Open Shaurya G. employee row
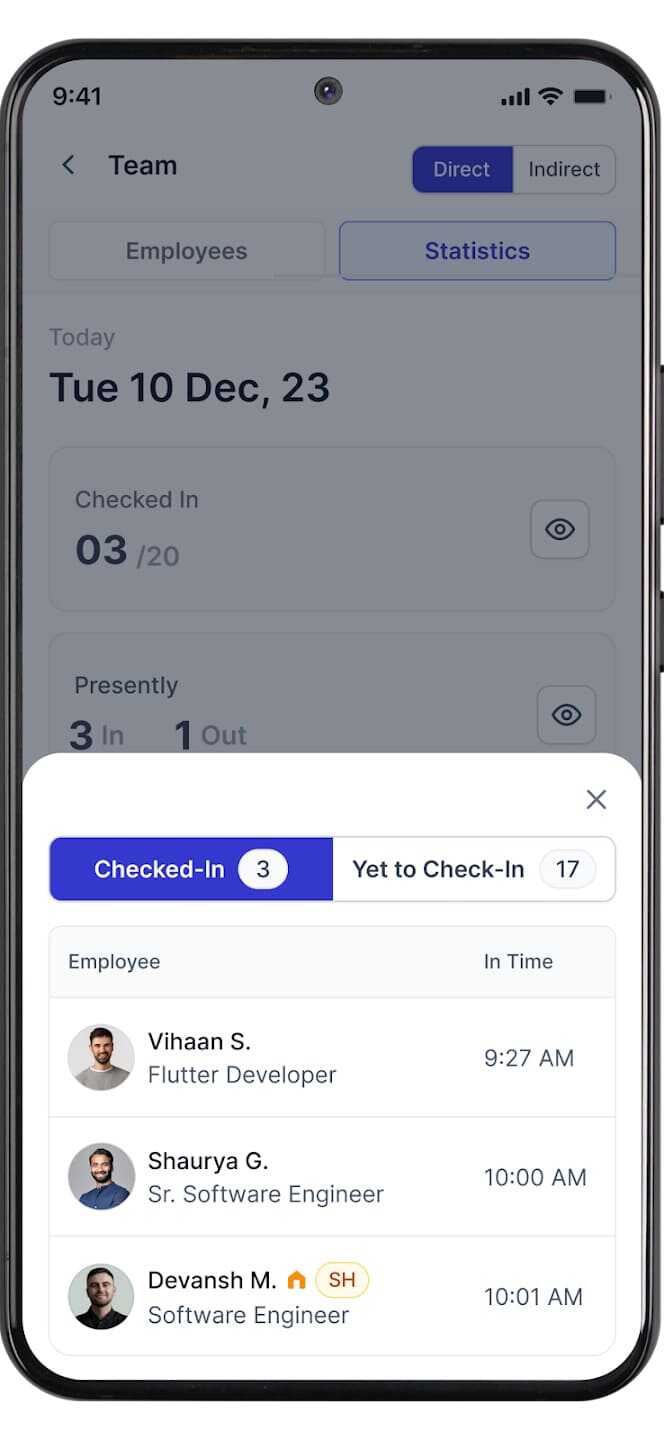664x1440 pixels. pyautogui.click(x=331, y=1177)
